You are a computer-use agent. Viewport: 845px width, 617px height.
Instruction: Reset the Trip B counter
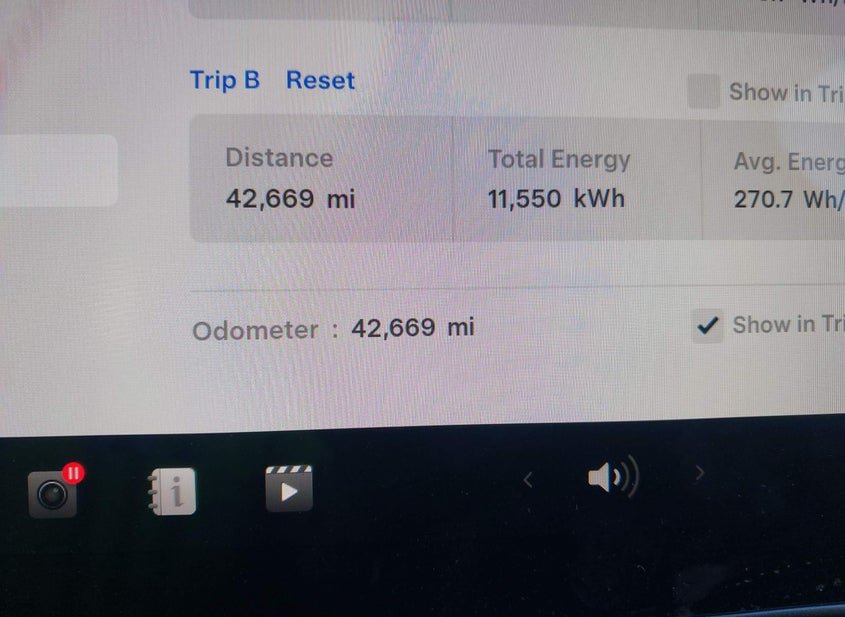point(320,81)
